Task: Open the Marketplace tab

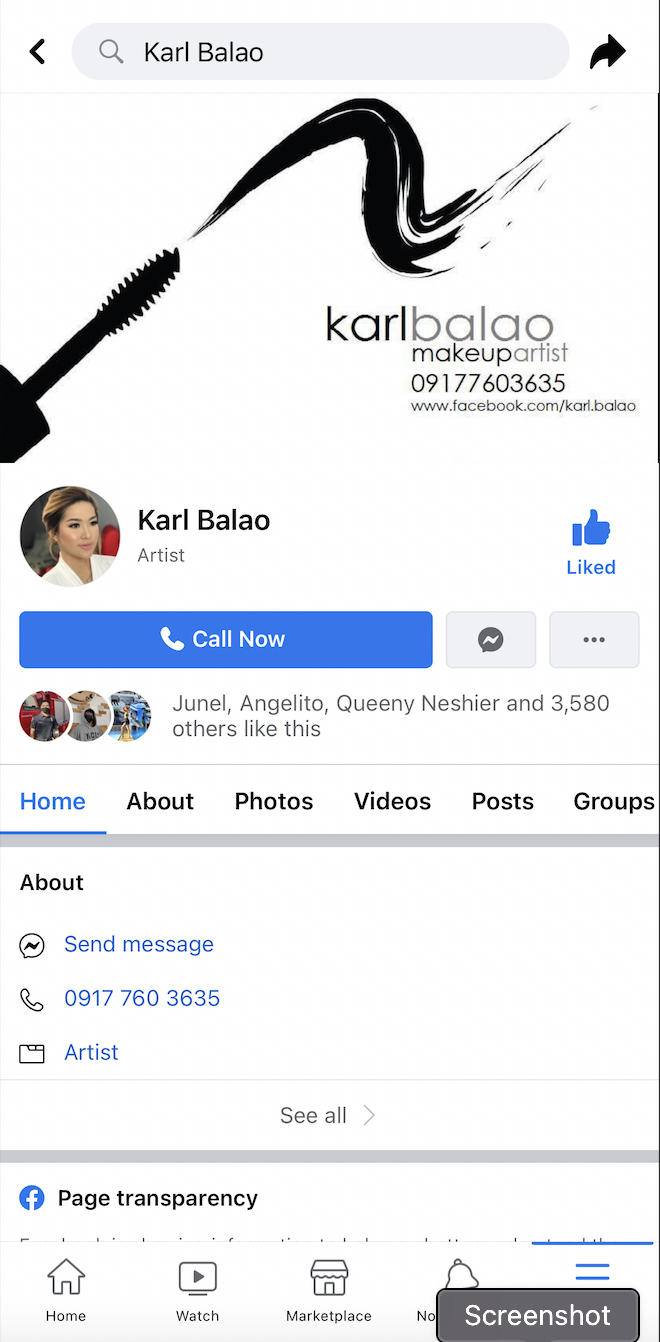Action: pos(329,1290)
